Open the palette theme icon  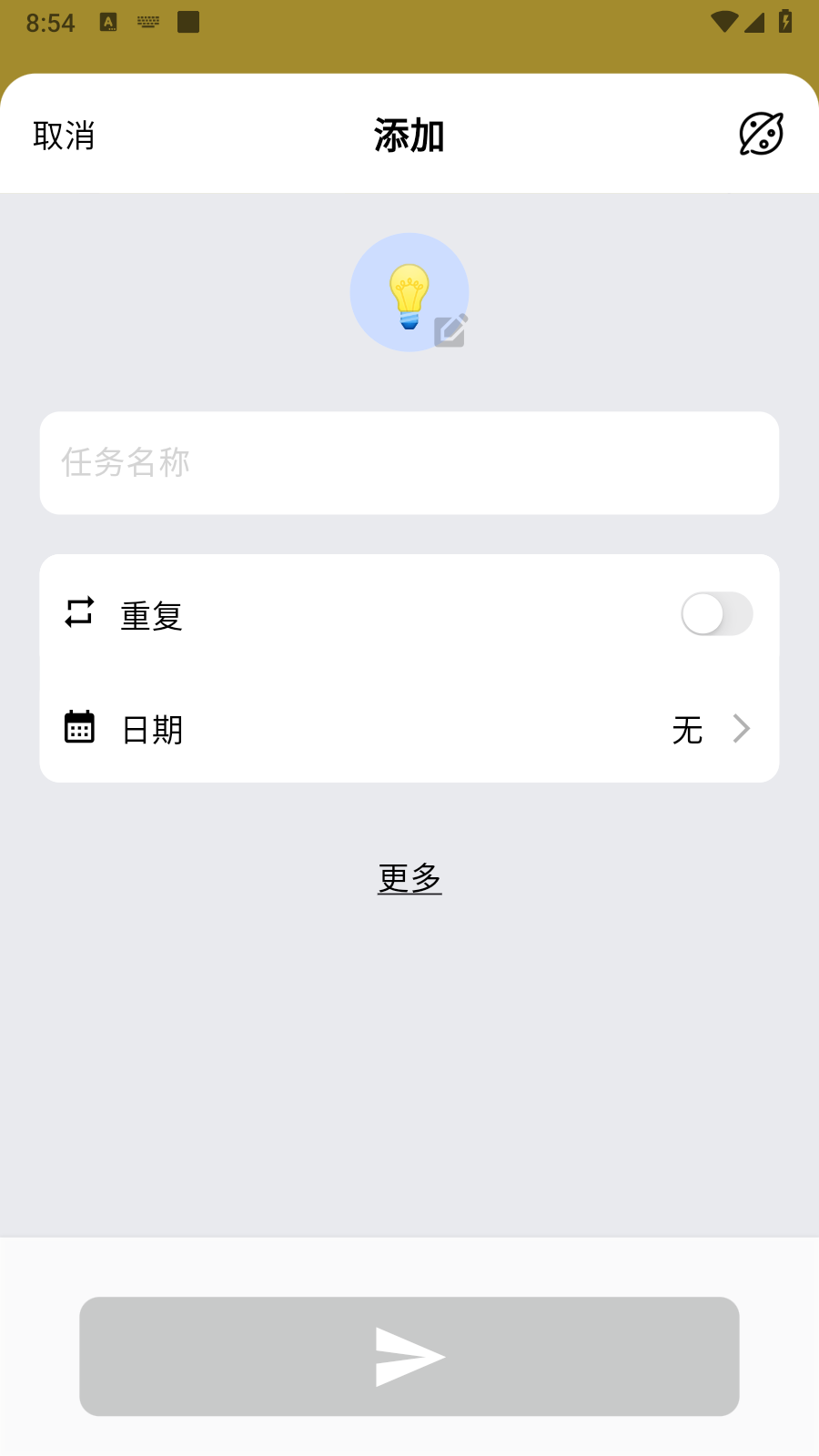click(761, 135)
